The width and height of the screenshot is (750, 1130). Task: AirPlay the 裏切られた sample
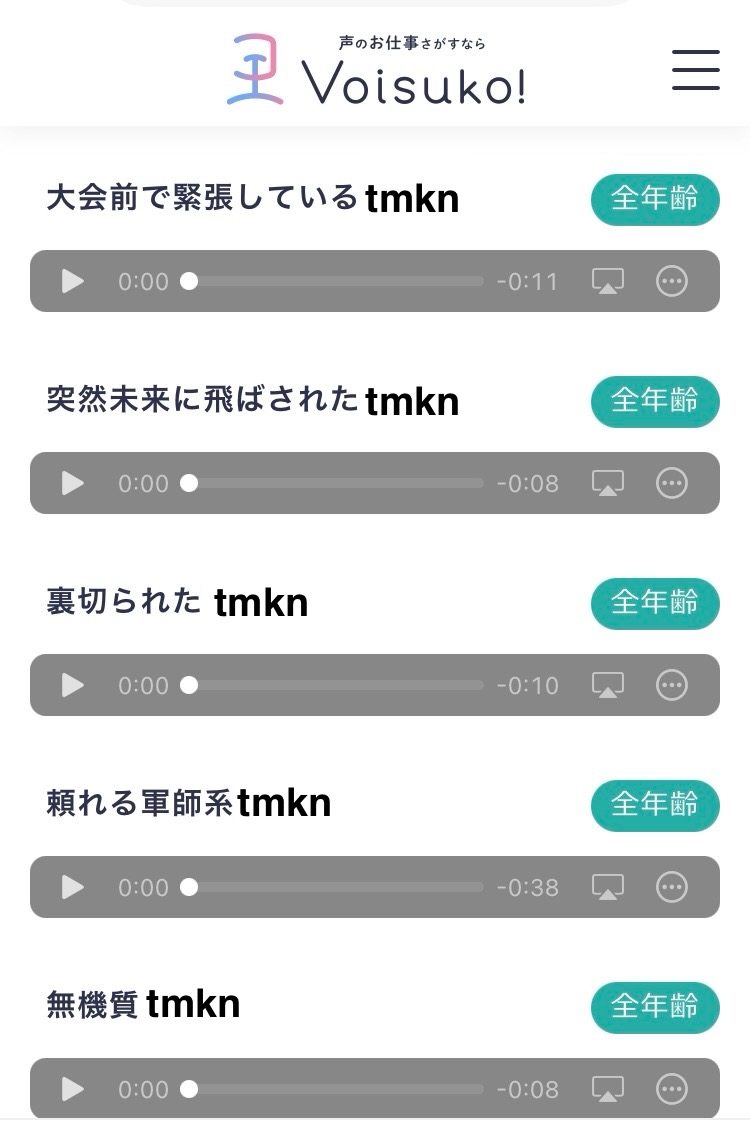(607, 685)
